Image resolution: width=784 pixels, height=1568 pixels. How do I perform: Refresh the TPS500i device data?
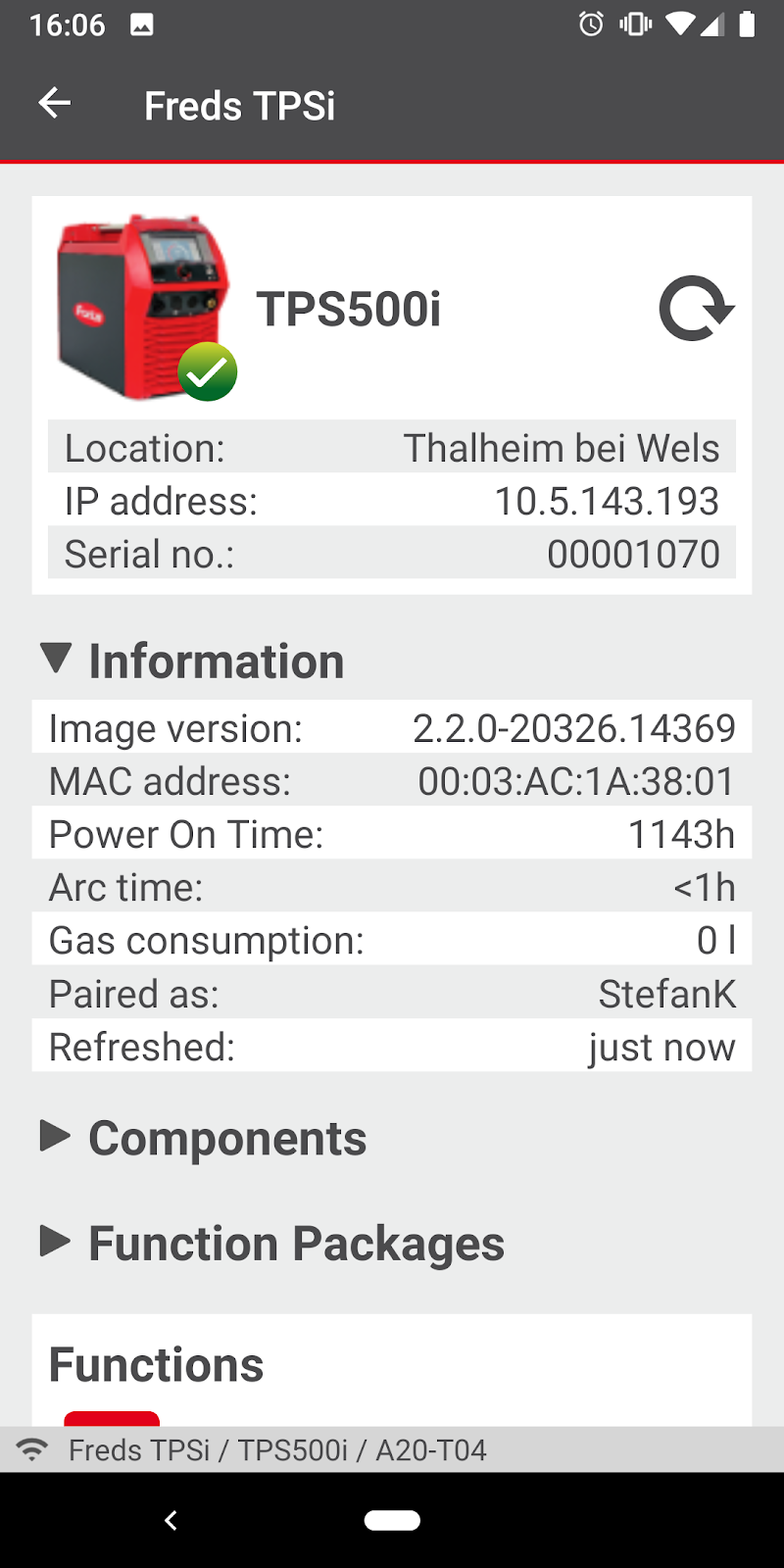[x=696, y=309]
